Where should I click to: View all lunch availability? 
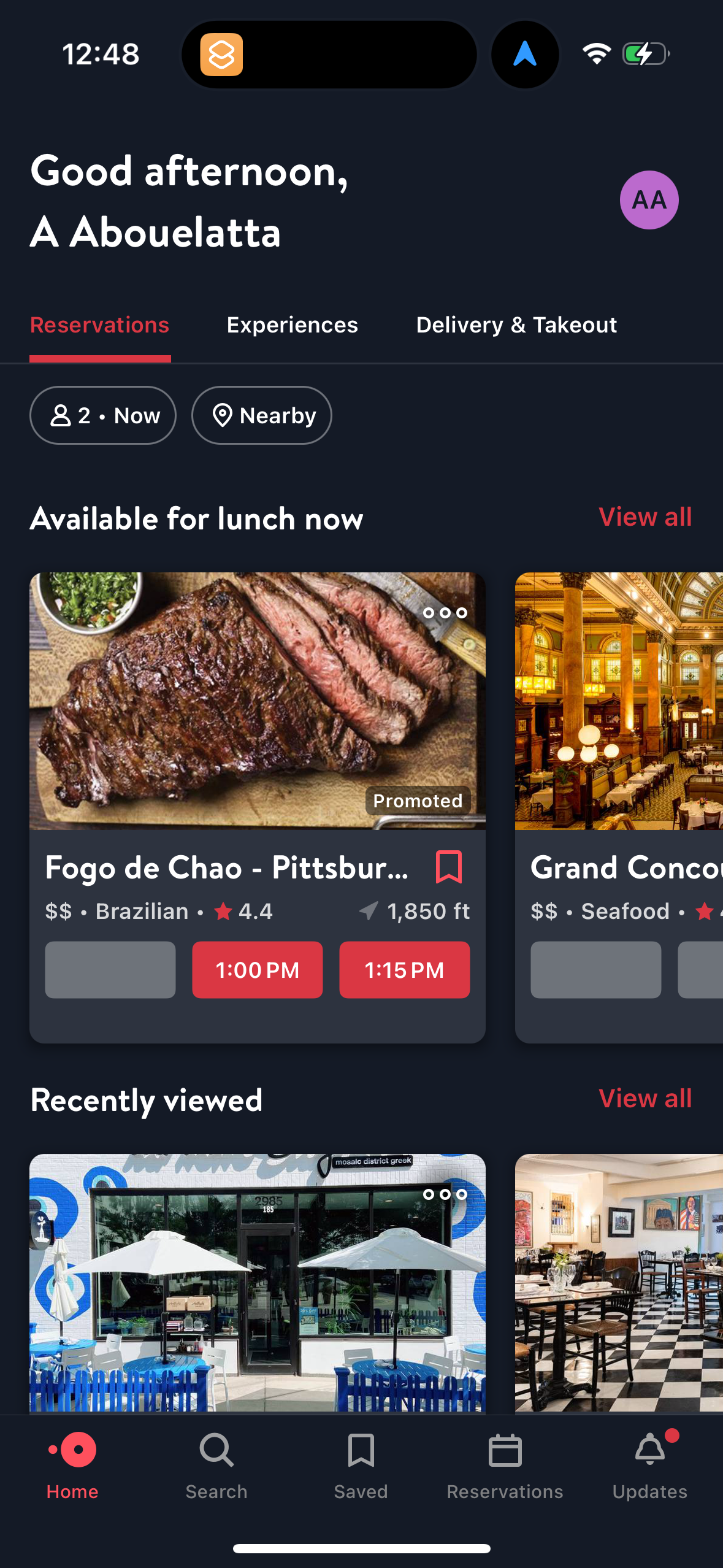tap(645, 517)
